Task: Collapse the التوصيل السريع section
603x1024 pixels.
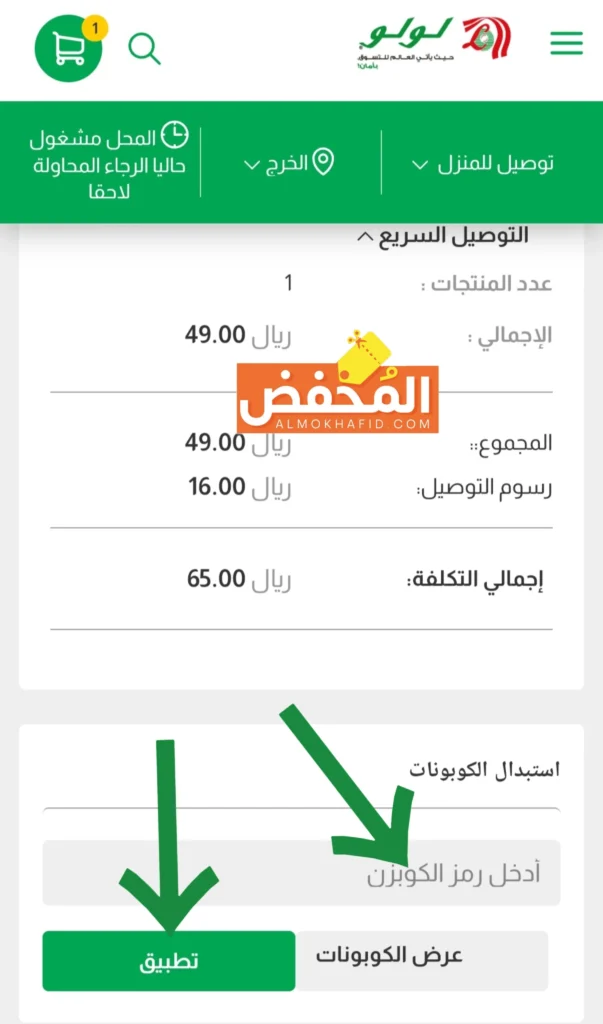Action: tap(442, 237)
